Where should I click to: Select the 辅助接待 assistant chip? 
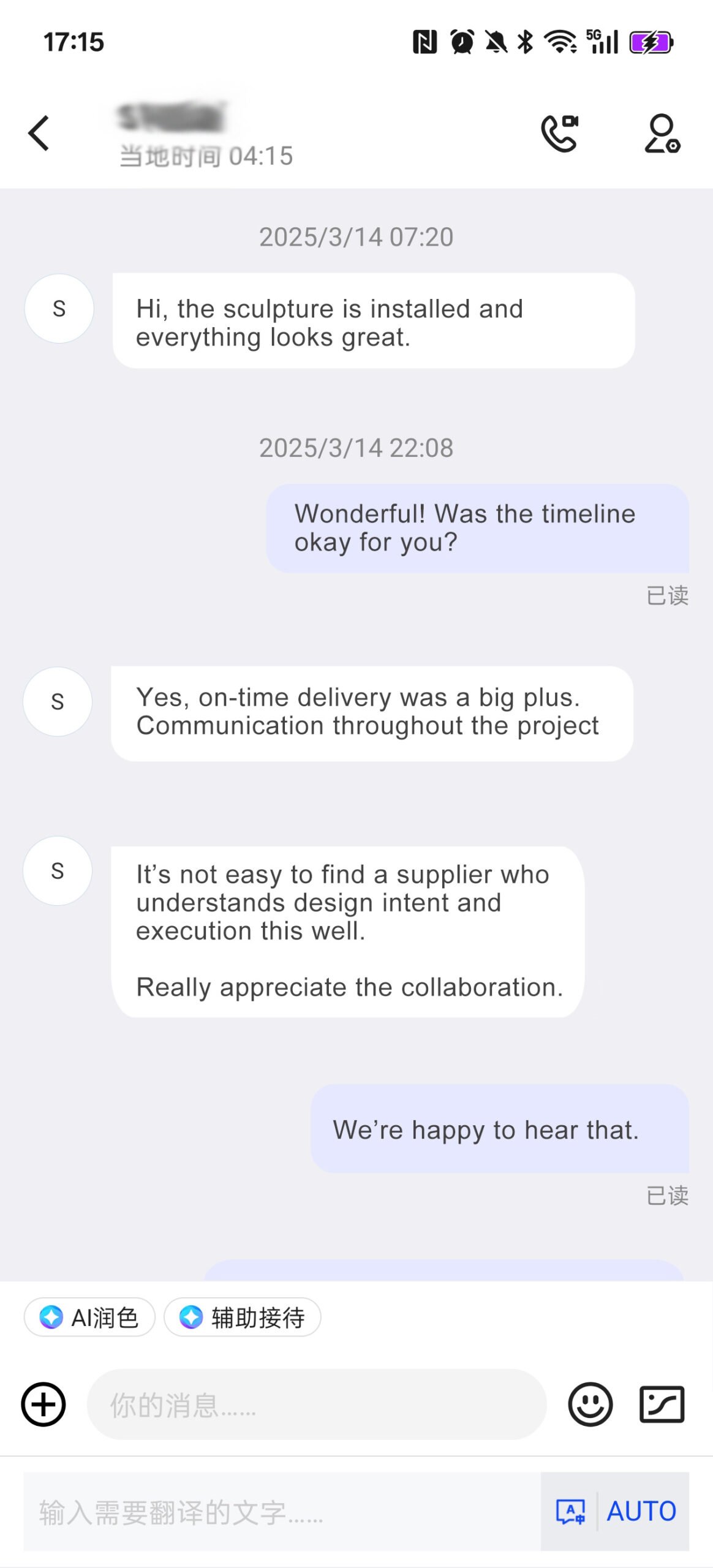tap(243, 1317)
